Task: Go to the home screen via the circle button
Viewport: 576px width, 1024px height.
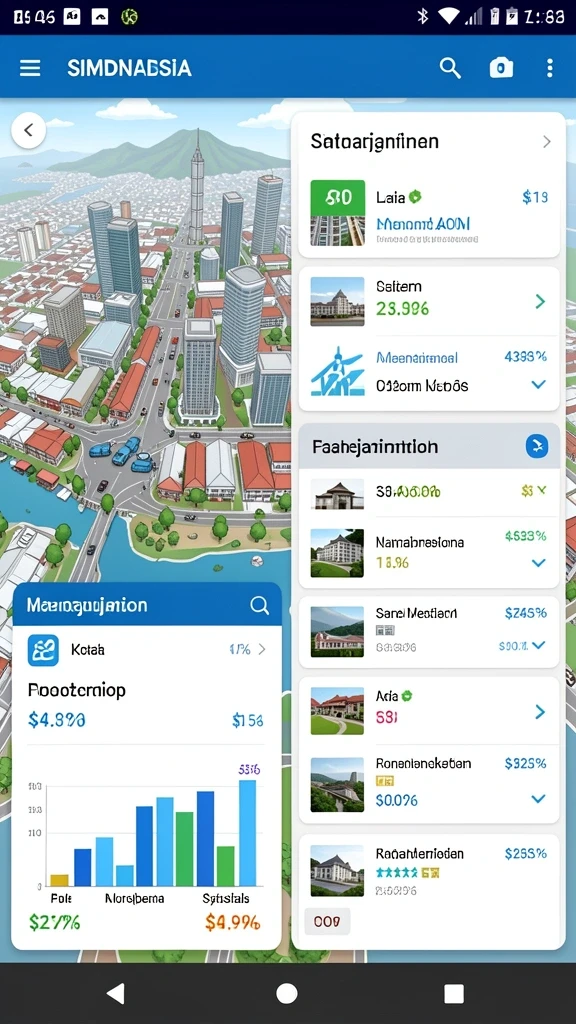Action: pyautogui.click(x=287, y=993)
